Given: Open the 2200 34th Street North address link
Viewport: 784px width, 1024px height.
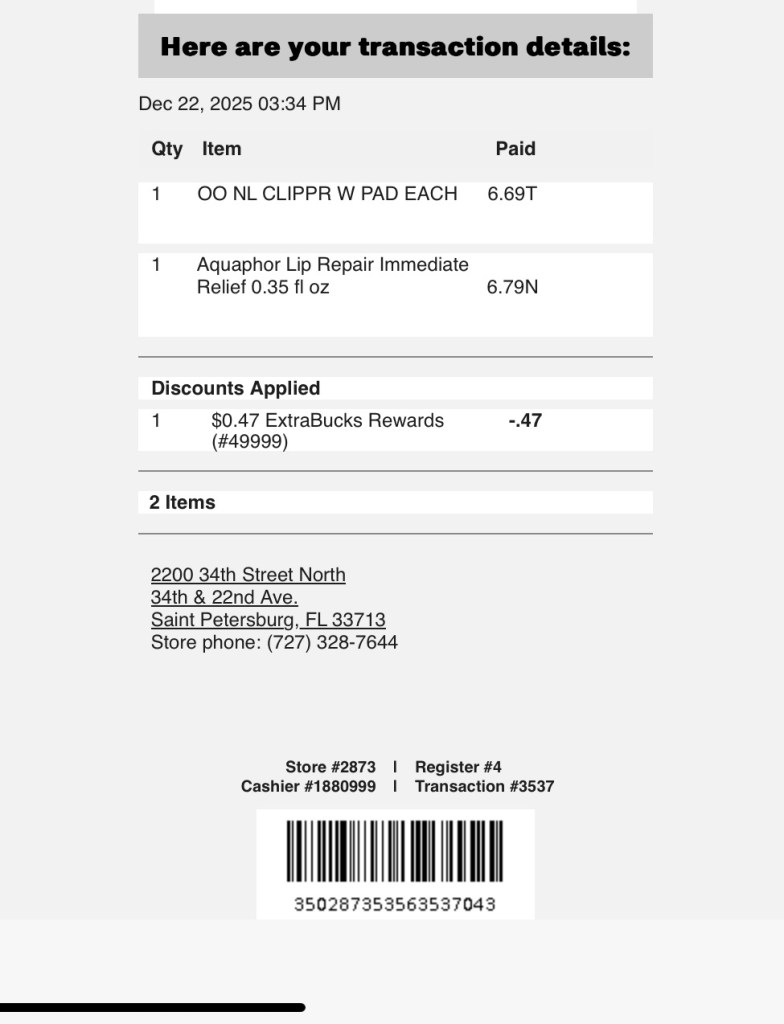Looking at the screenshot, I should pyautogui.click(x=248, y=575).
